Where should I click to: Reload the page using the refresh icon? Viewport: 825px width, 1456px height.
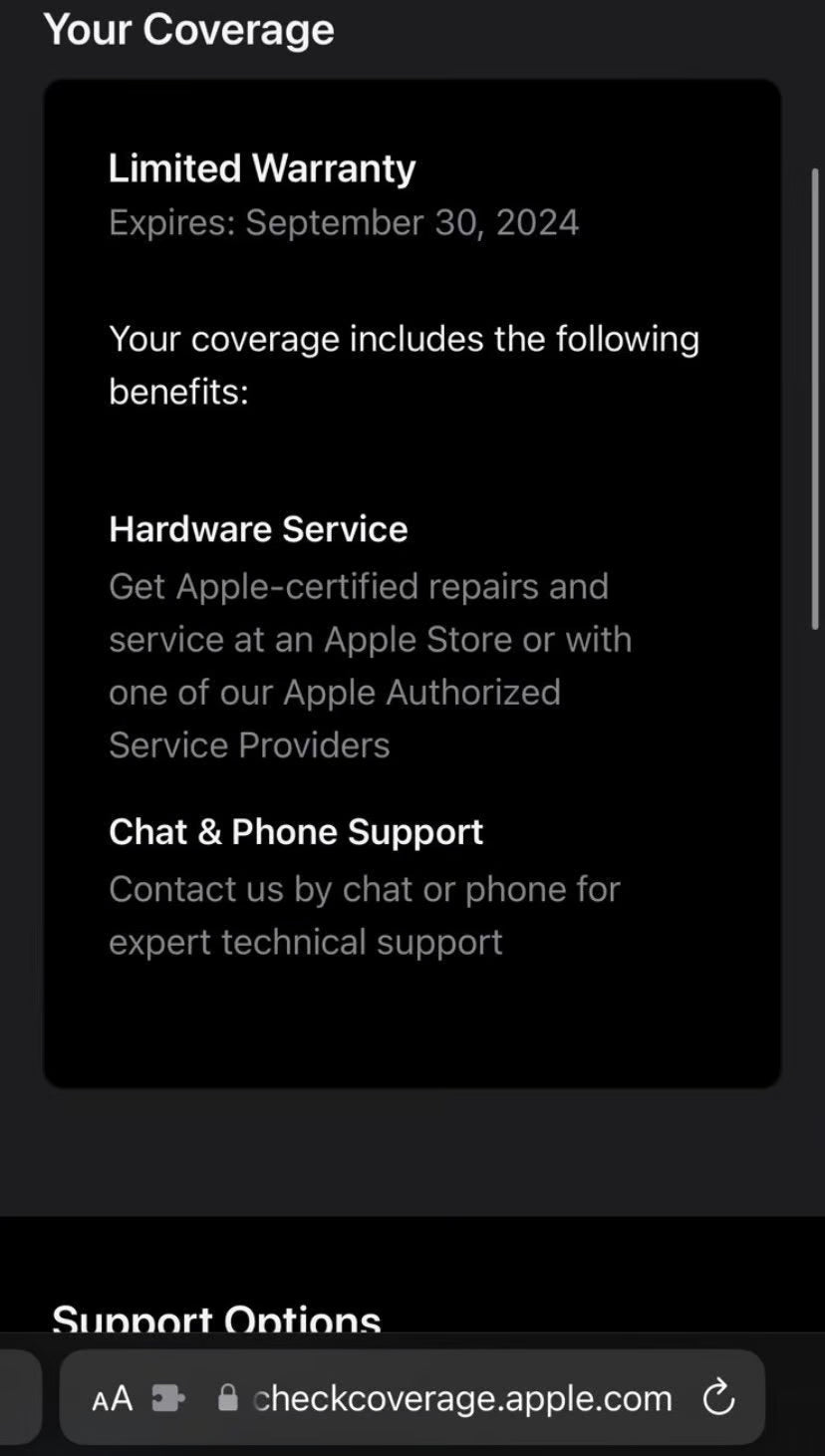tap(719, 1398)
